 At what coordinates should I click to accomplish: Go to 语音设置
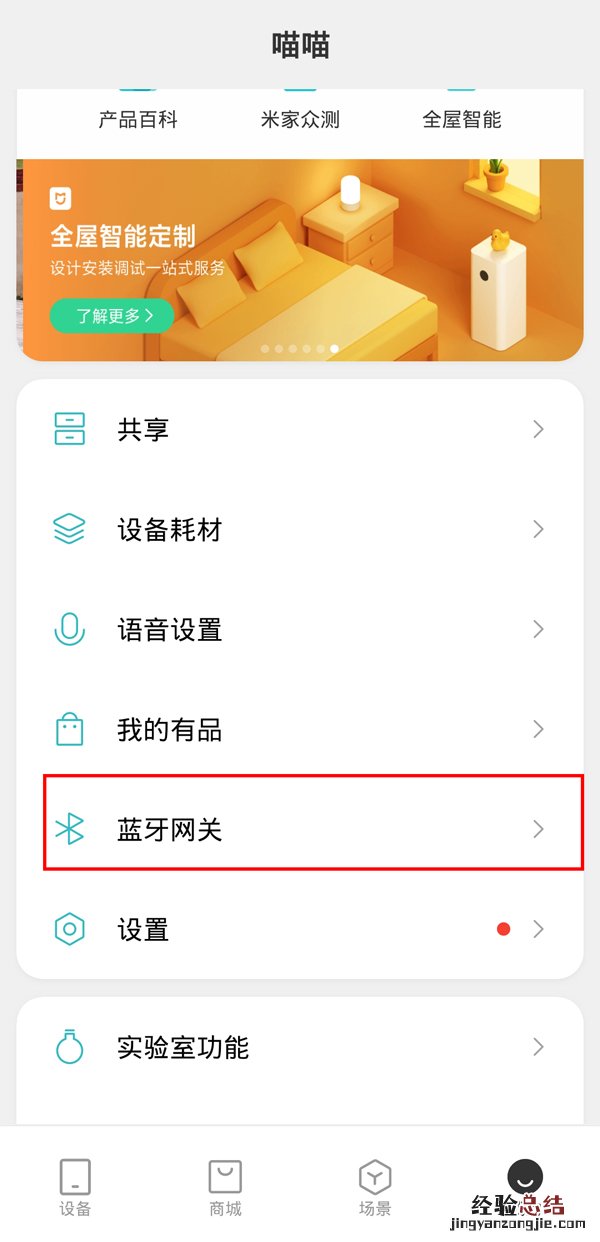[300, 630]
